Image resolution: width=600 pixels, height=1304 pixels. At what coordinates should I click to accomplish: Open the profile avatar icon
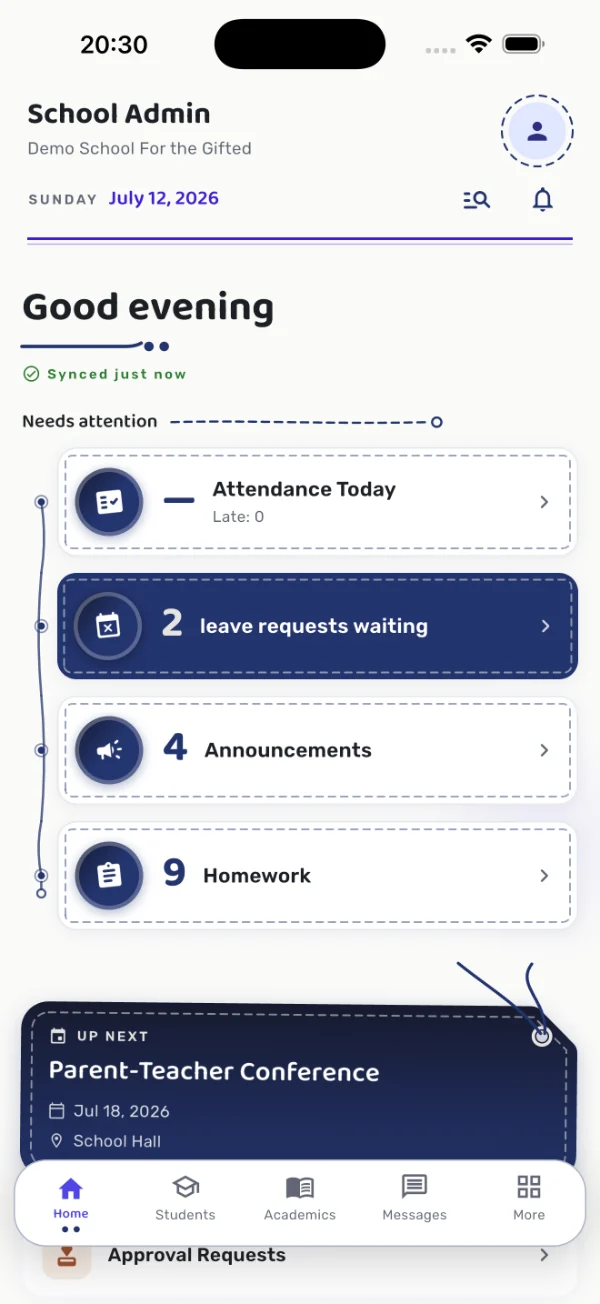(537, 131)
